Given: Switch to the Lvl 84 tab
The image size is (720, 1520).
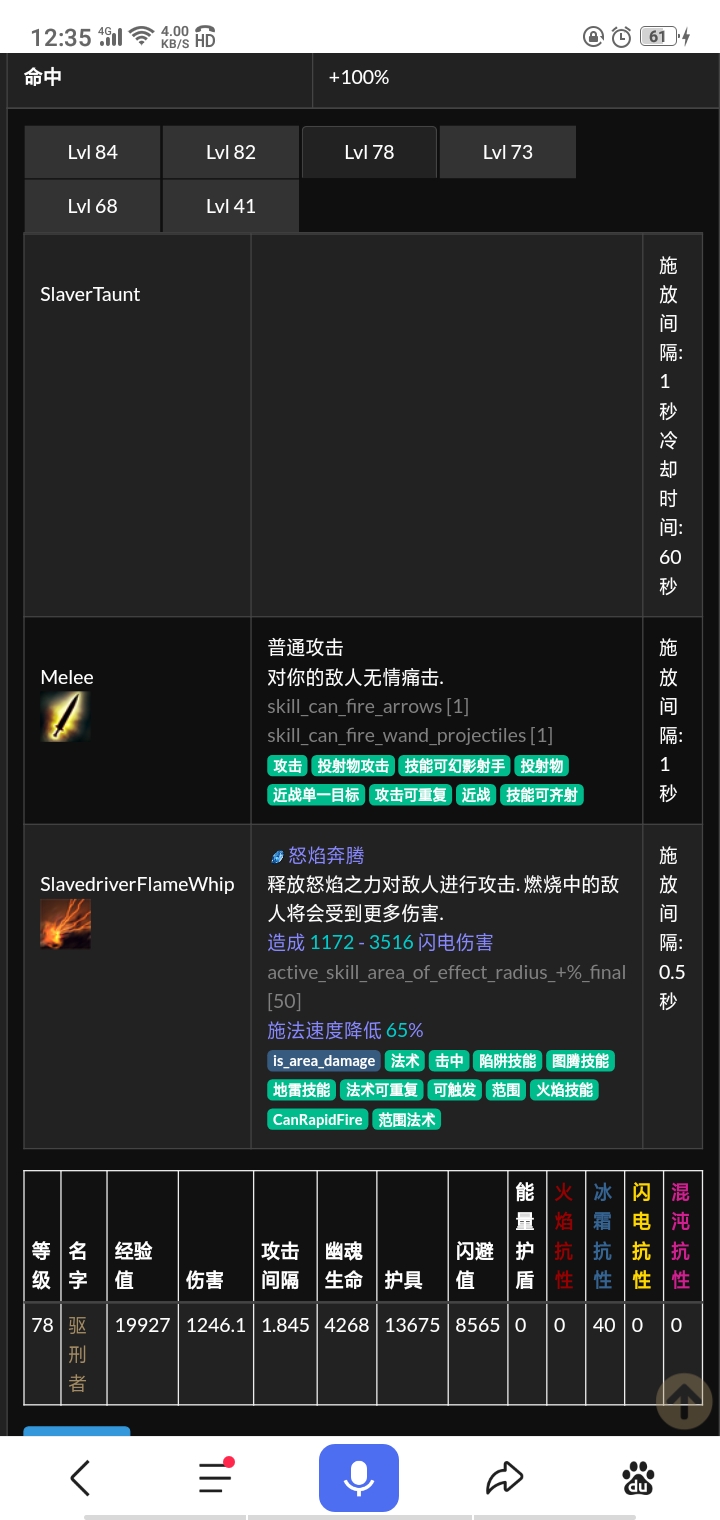Looking at the screenshot, I should 92,152.
